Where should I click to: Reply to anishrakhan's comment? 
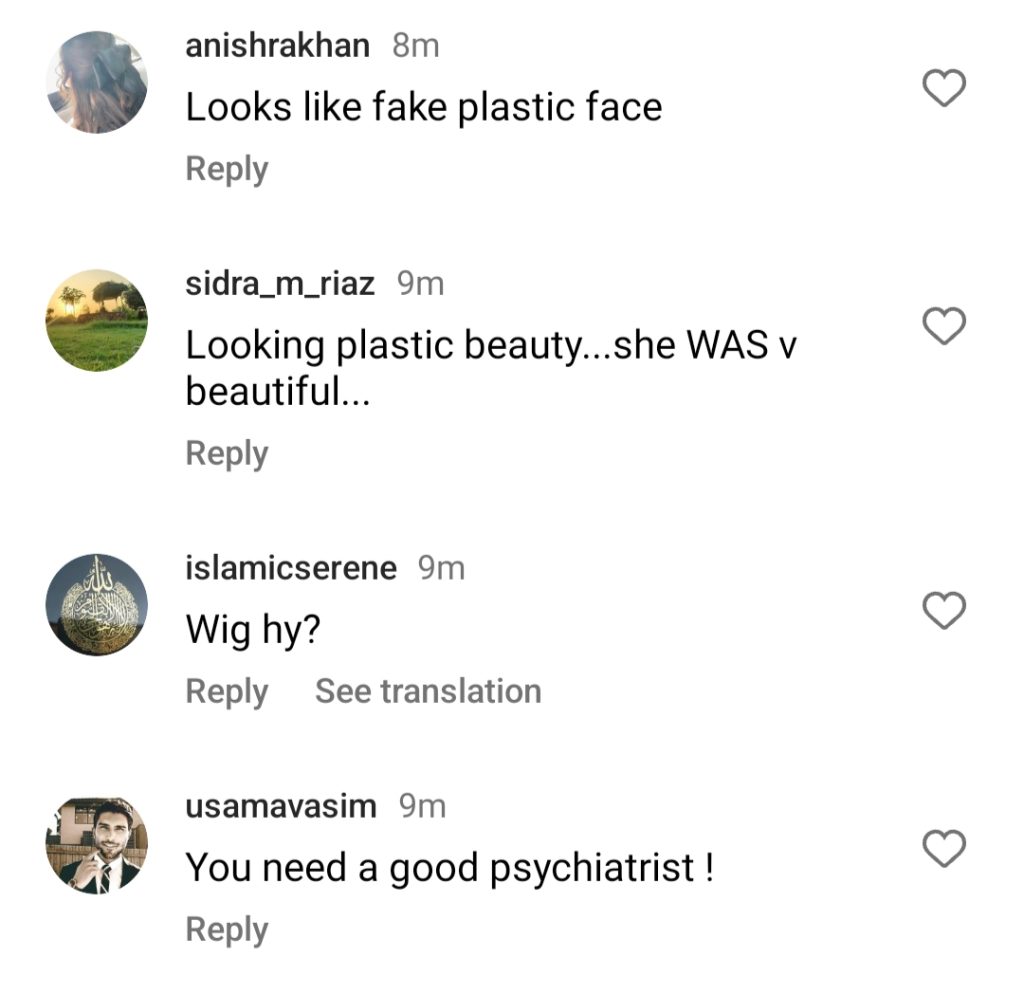227,169
